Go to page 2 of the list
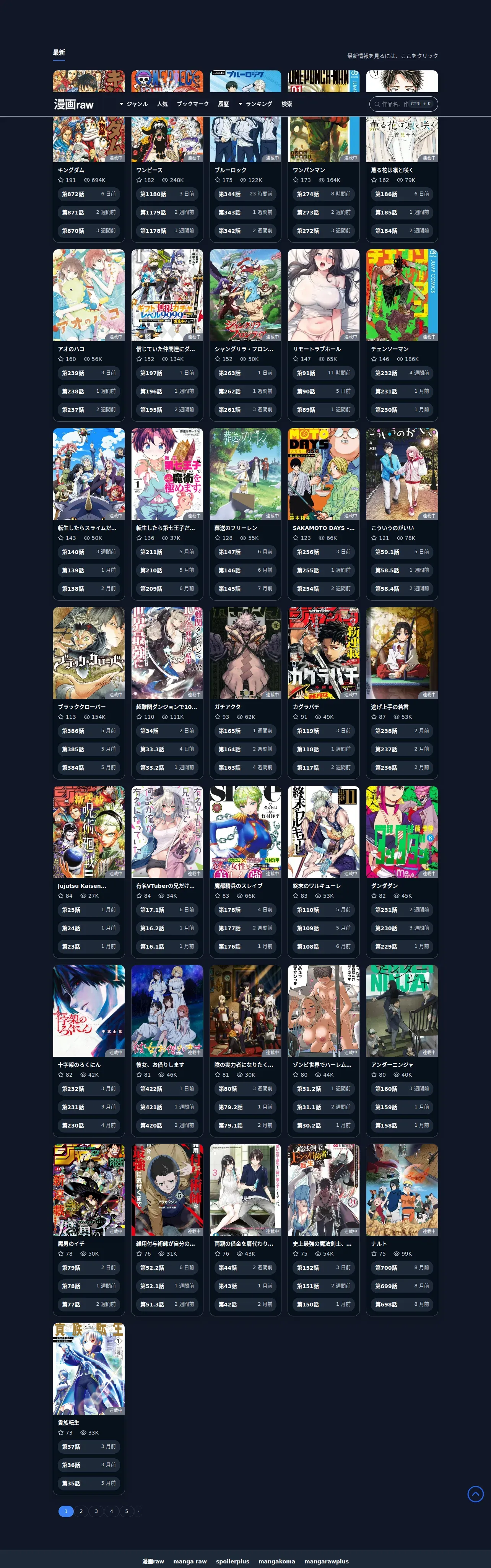 click(x=81, y=1511)
